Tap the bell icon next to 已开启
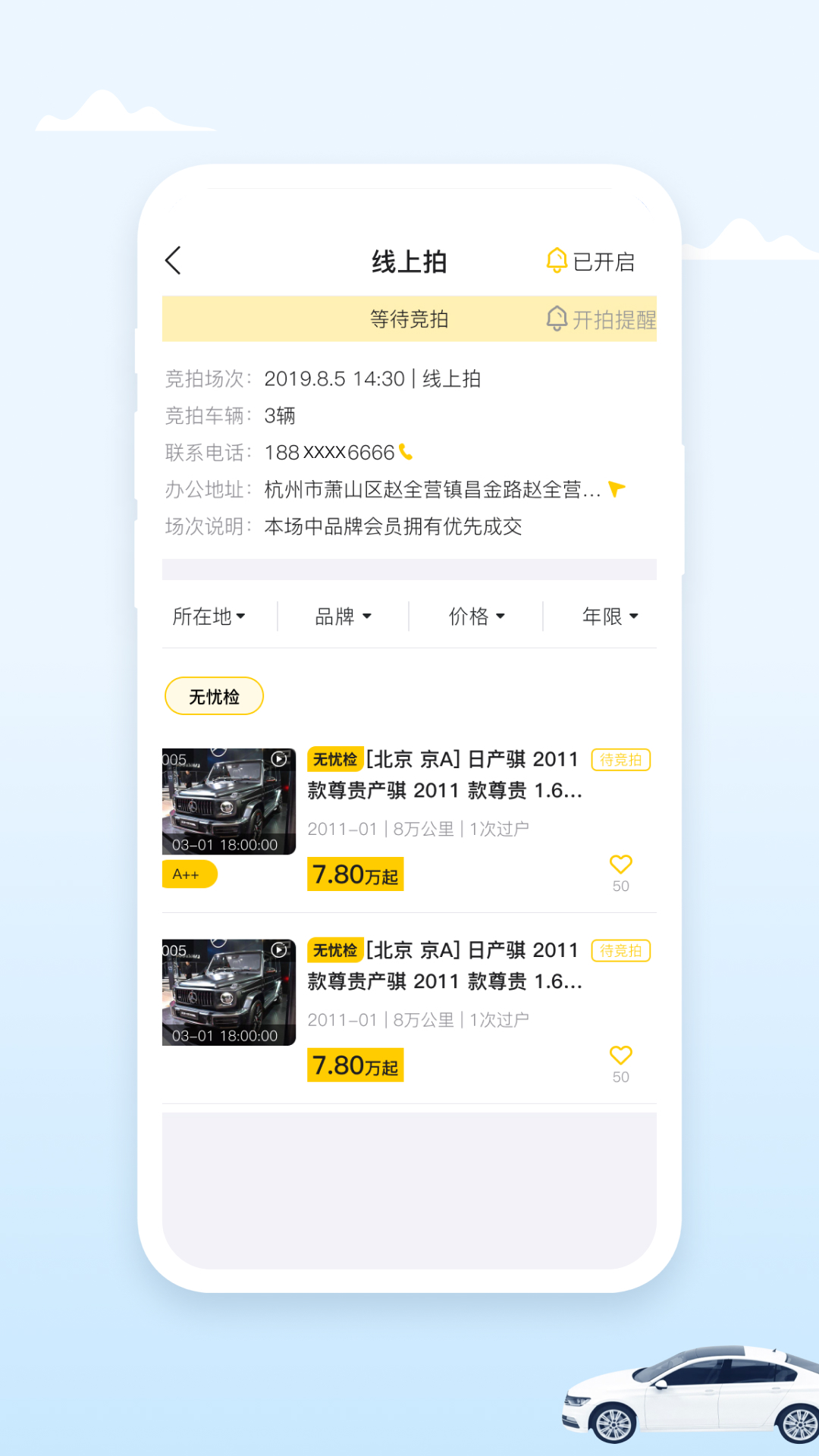 point(557,260)
